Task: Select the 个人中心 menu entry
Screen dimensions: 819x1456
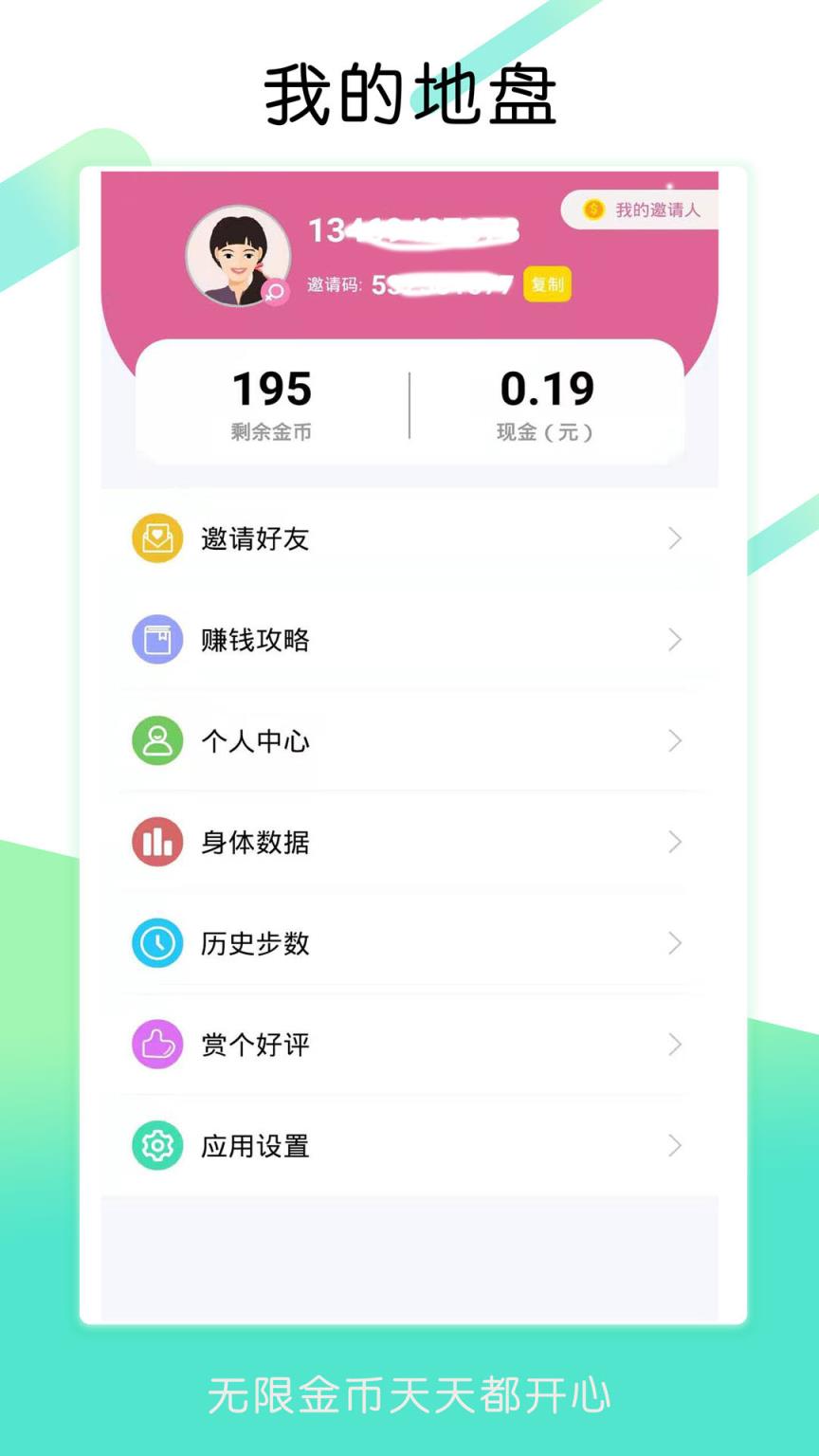Action: pos(254,741)
